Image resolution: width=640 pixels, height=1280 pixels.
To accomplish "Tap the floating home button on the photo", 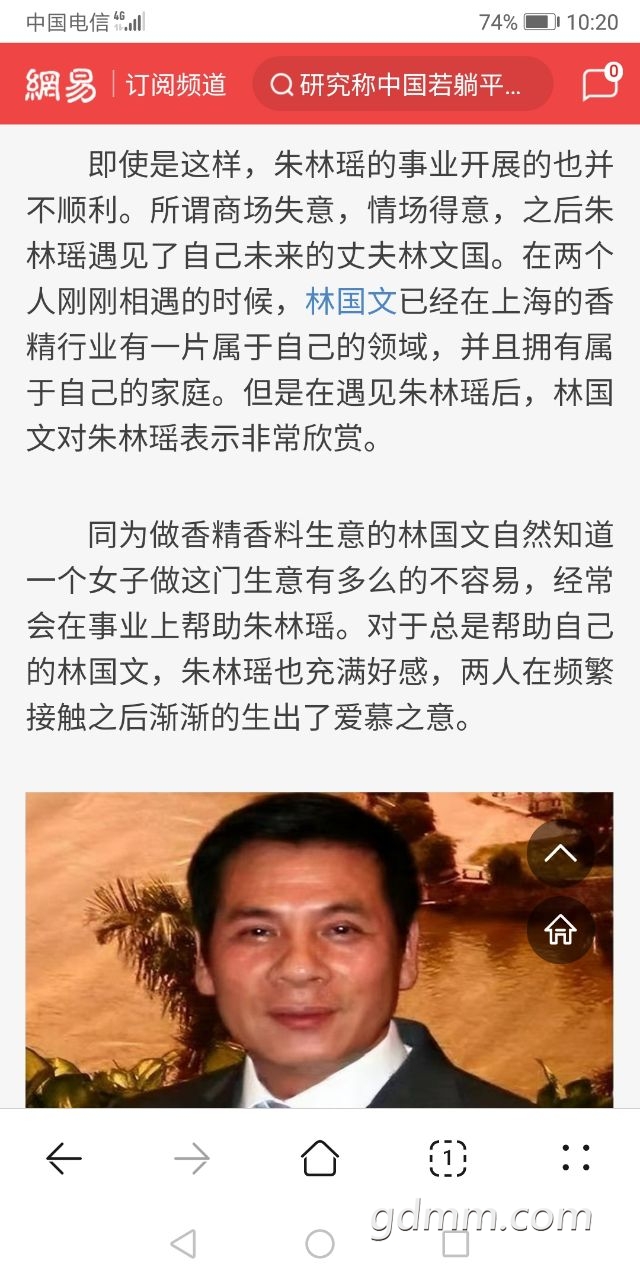I will point(560,931).
